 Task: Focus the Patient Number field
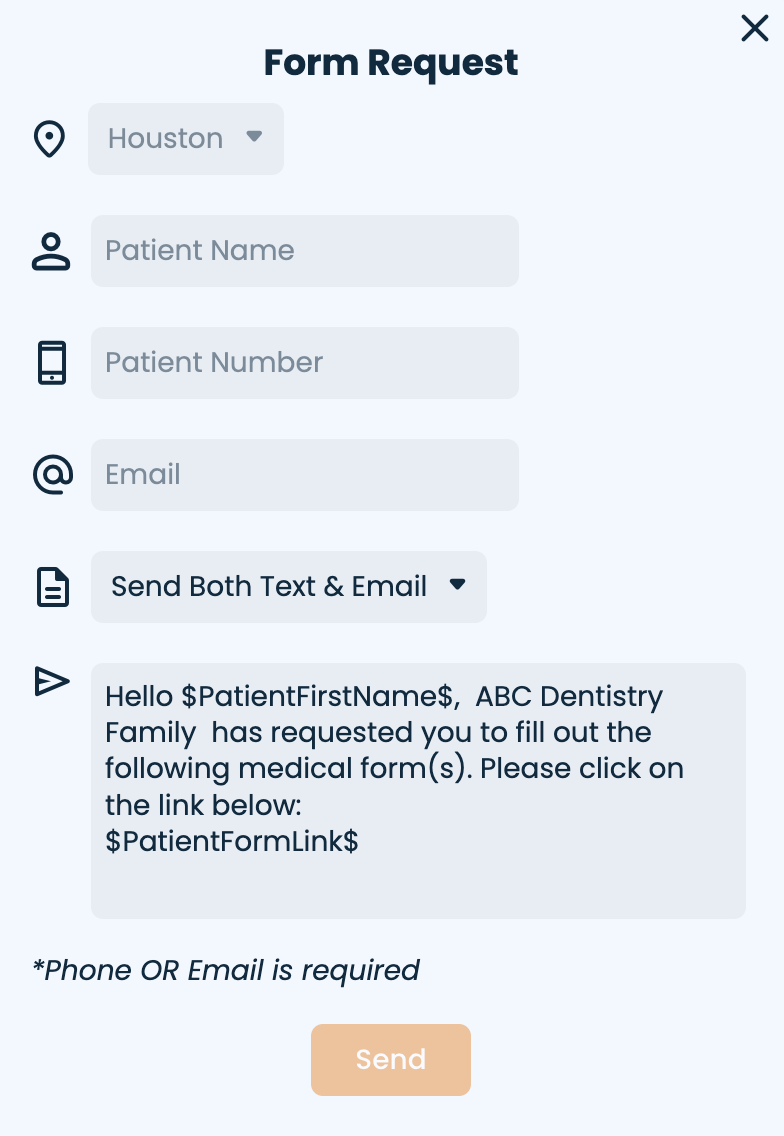[304, 363]
